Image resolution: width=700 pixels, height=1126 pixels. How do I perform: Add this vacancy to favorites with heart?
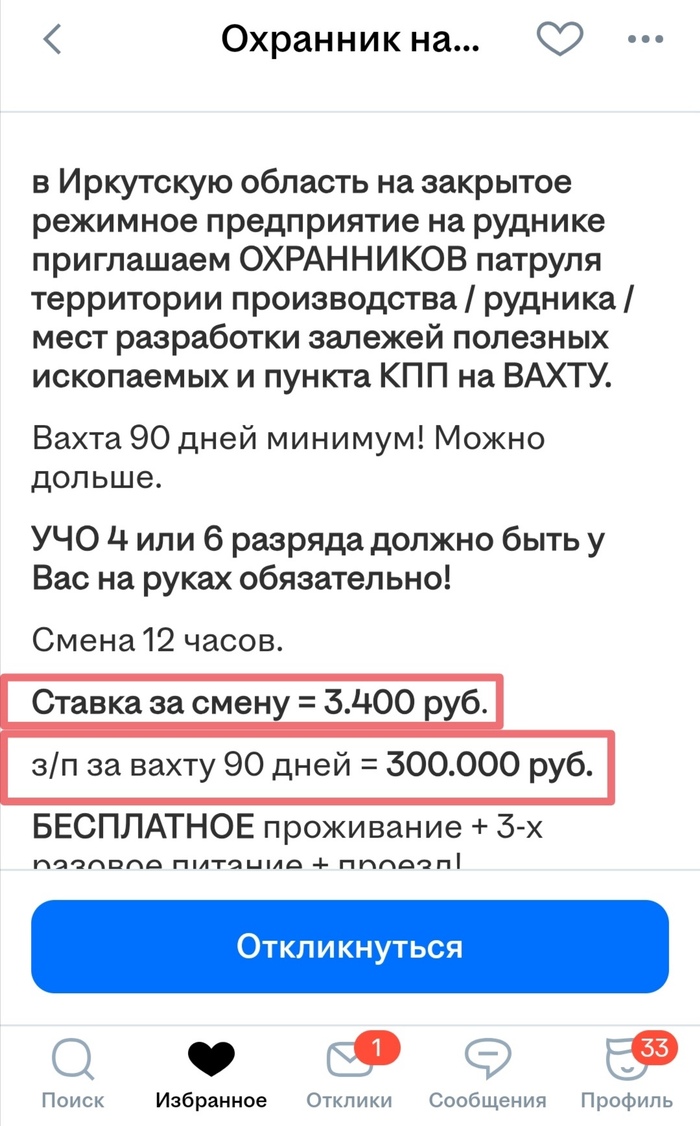(x=560, y=40)
